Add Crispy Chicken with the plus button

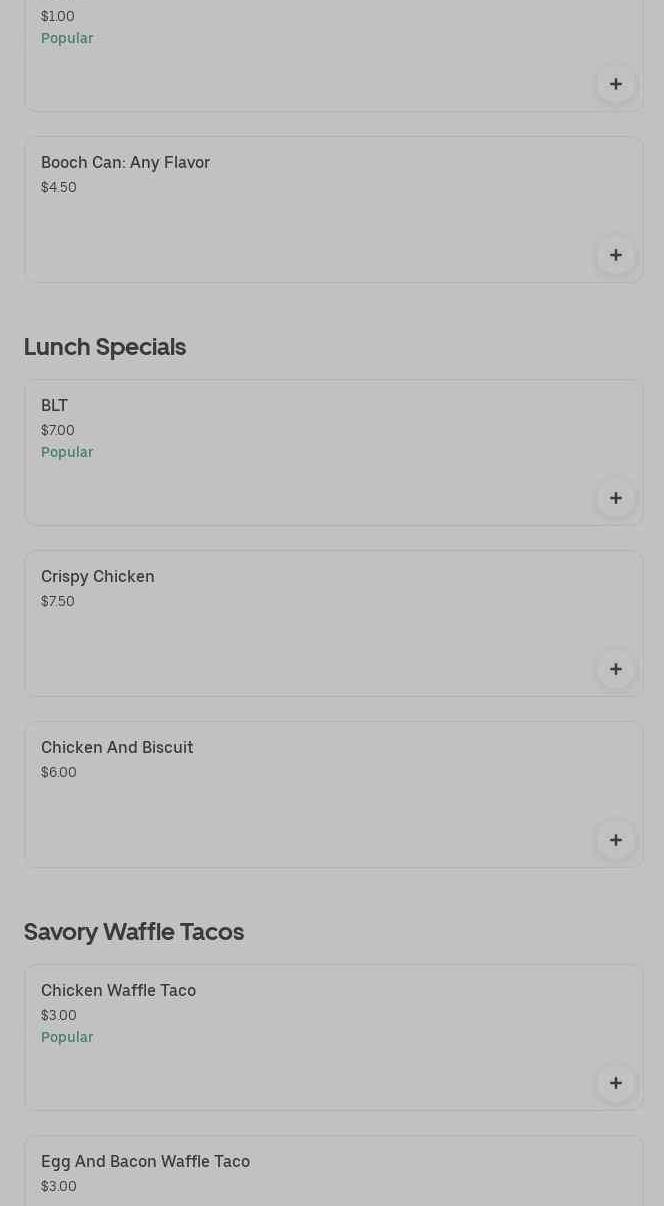tap(616, 669)
